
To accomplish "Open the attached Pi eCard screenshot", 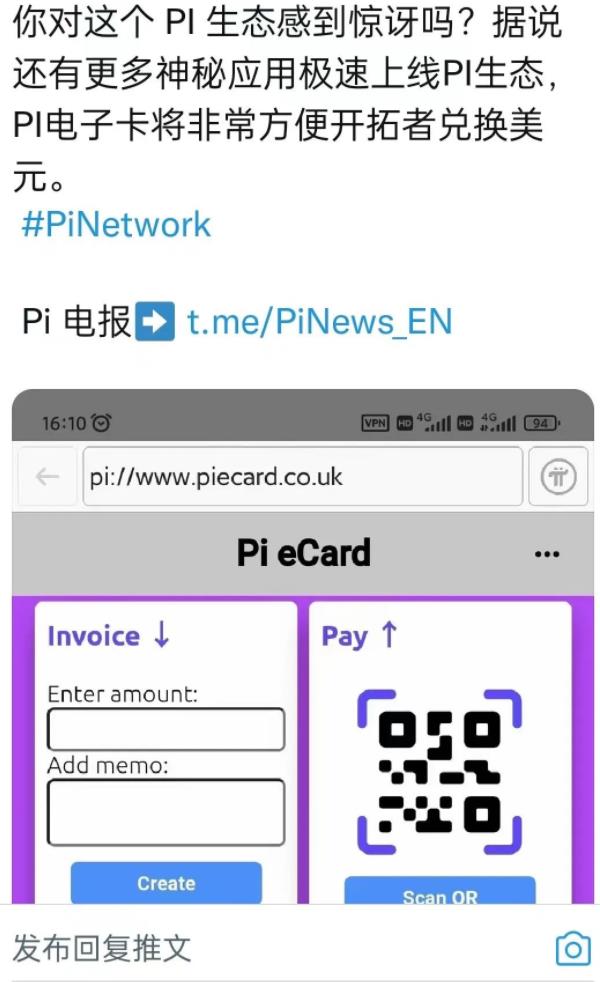I will (x=302, y=650).
